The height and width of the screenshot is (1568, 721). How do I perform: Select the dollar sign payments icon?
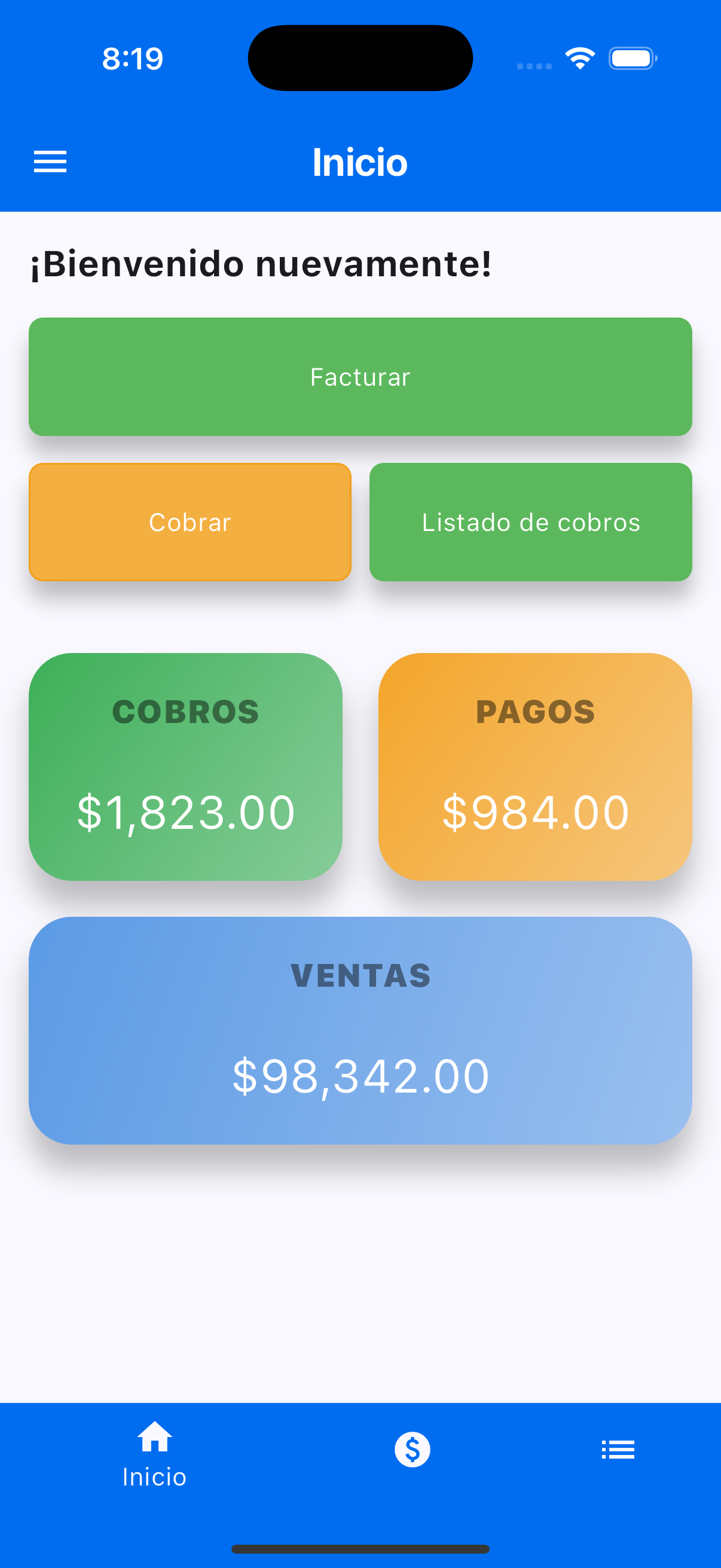412,1448
